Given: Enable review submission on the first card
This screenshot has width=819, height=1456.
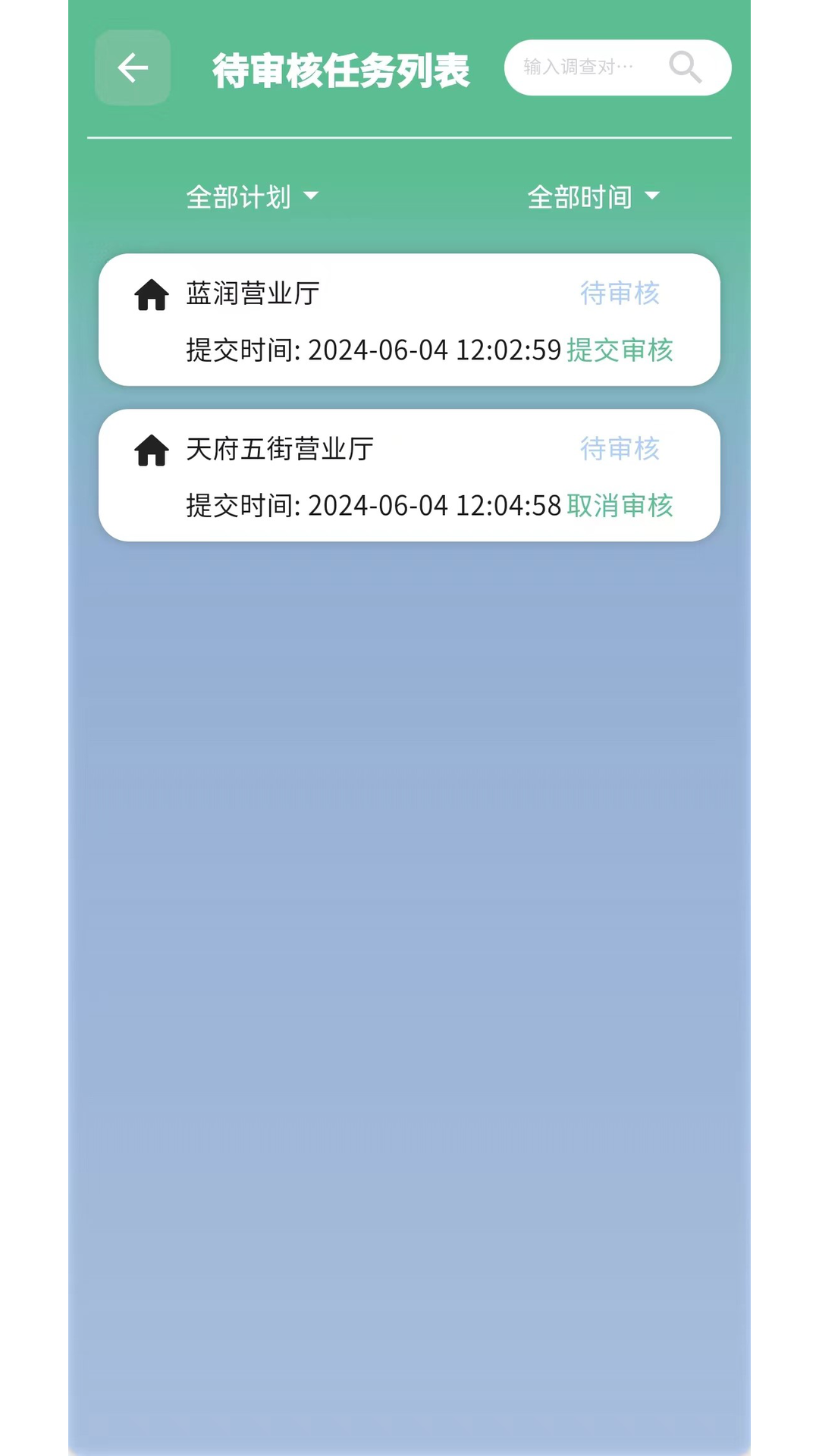Looking at the screenshot, I should [x=620, y=351].
